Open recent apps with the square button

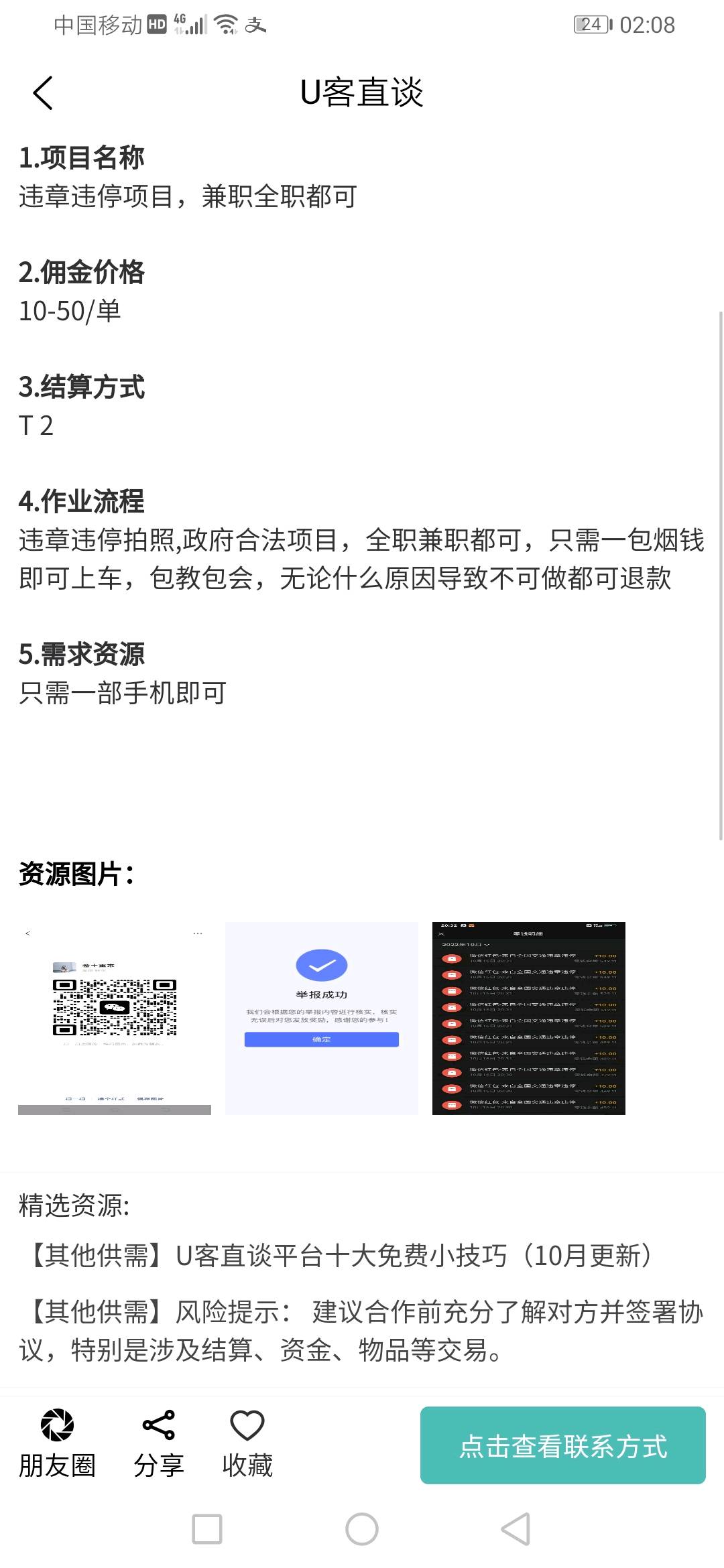tap(207, 1529)
